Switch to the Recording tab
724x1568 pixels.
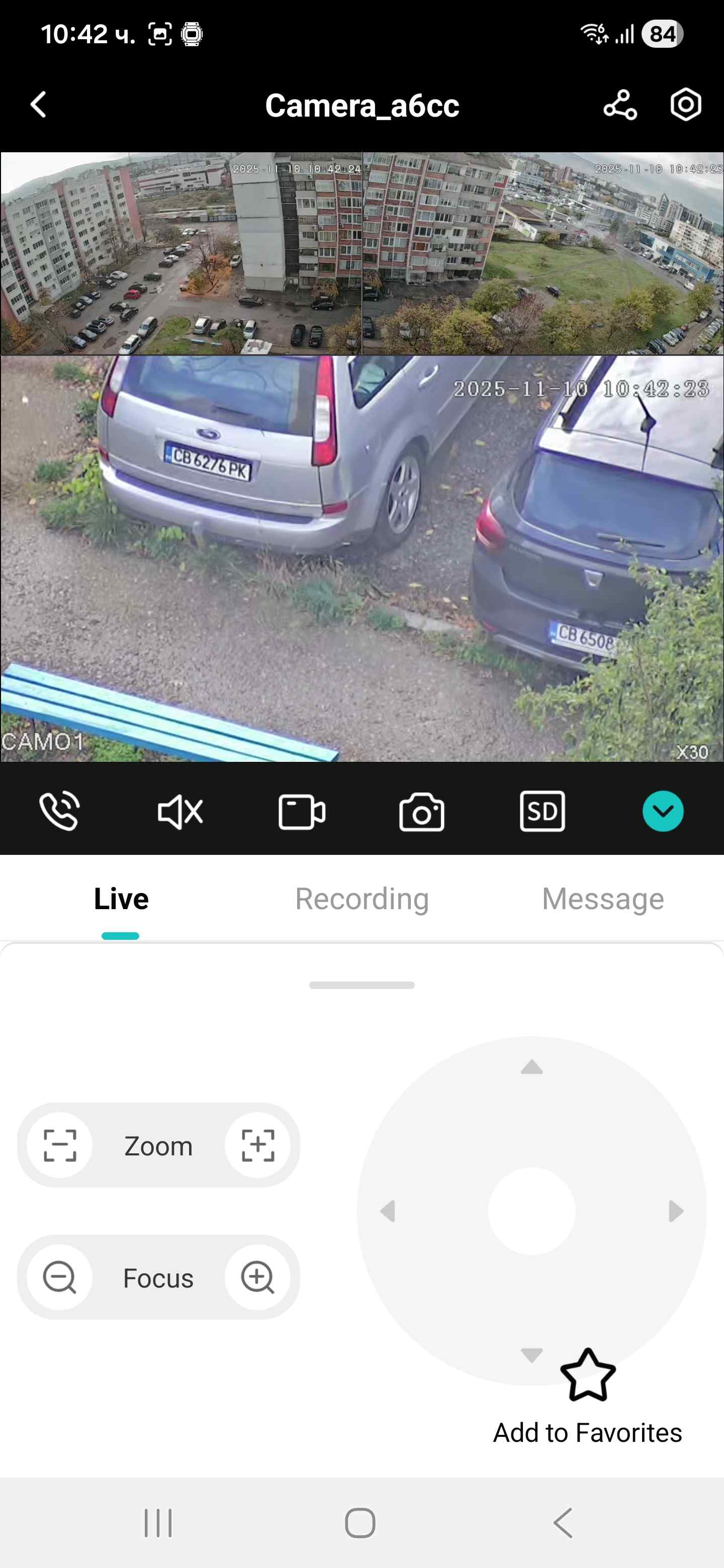tap(361, 899)
